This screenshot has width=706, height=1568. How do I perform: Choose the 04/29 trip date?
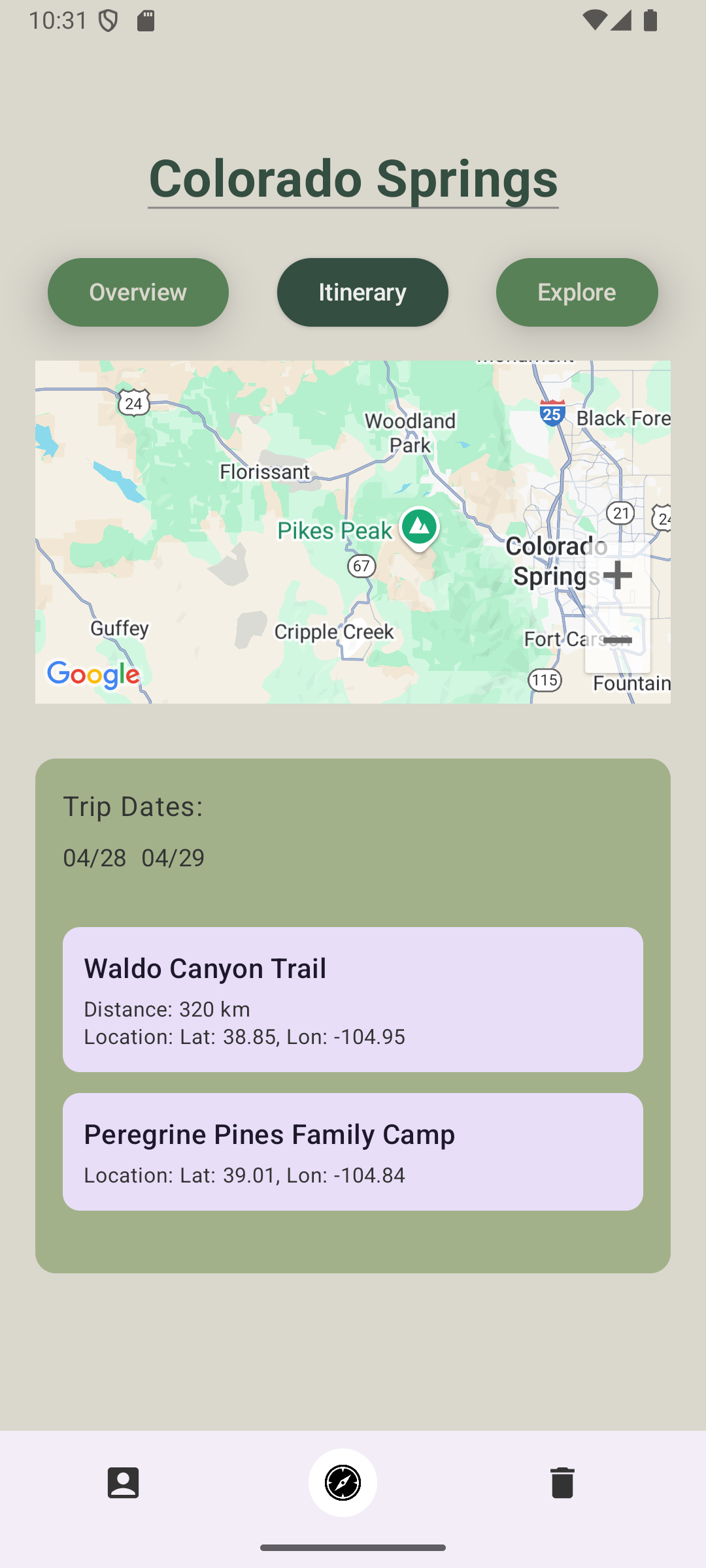click(173, 858)
